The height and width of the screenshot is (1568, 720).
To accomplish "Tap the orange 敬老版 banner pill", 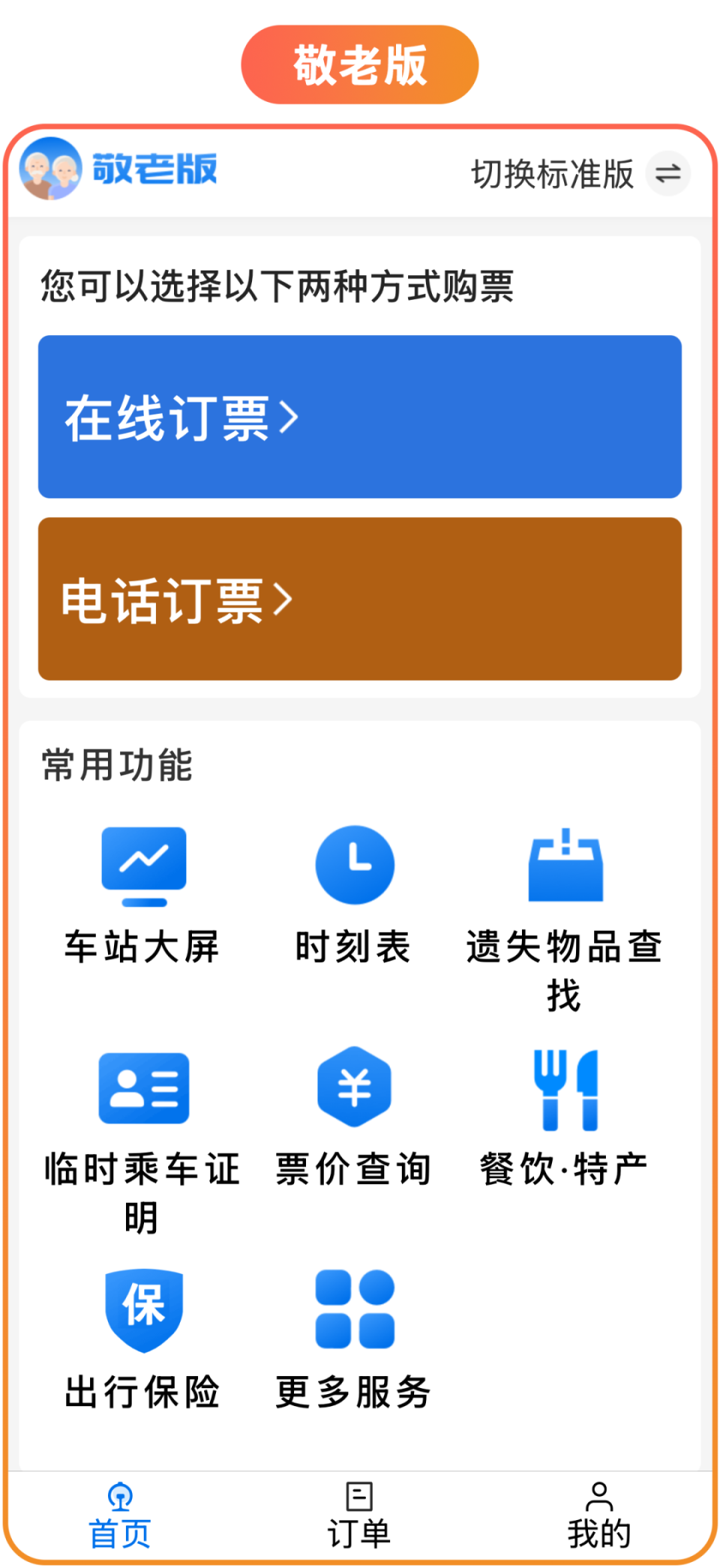I will tap(359, 64).
